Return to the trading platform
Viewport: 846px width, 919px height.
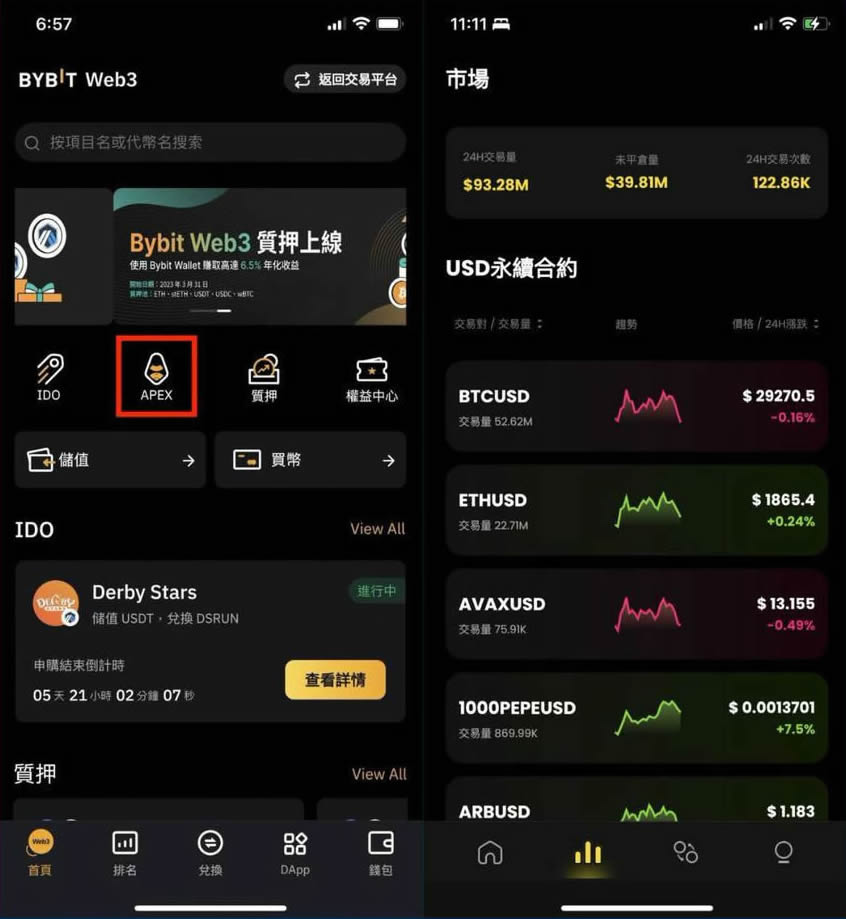point(345,80)
